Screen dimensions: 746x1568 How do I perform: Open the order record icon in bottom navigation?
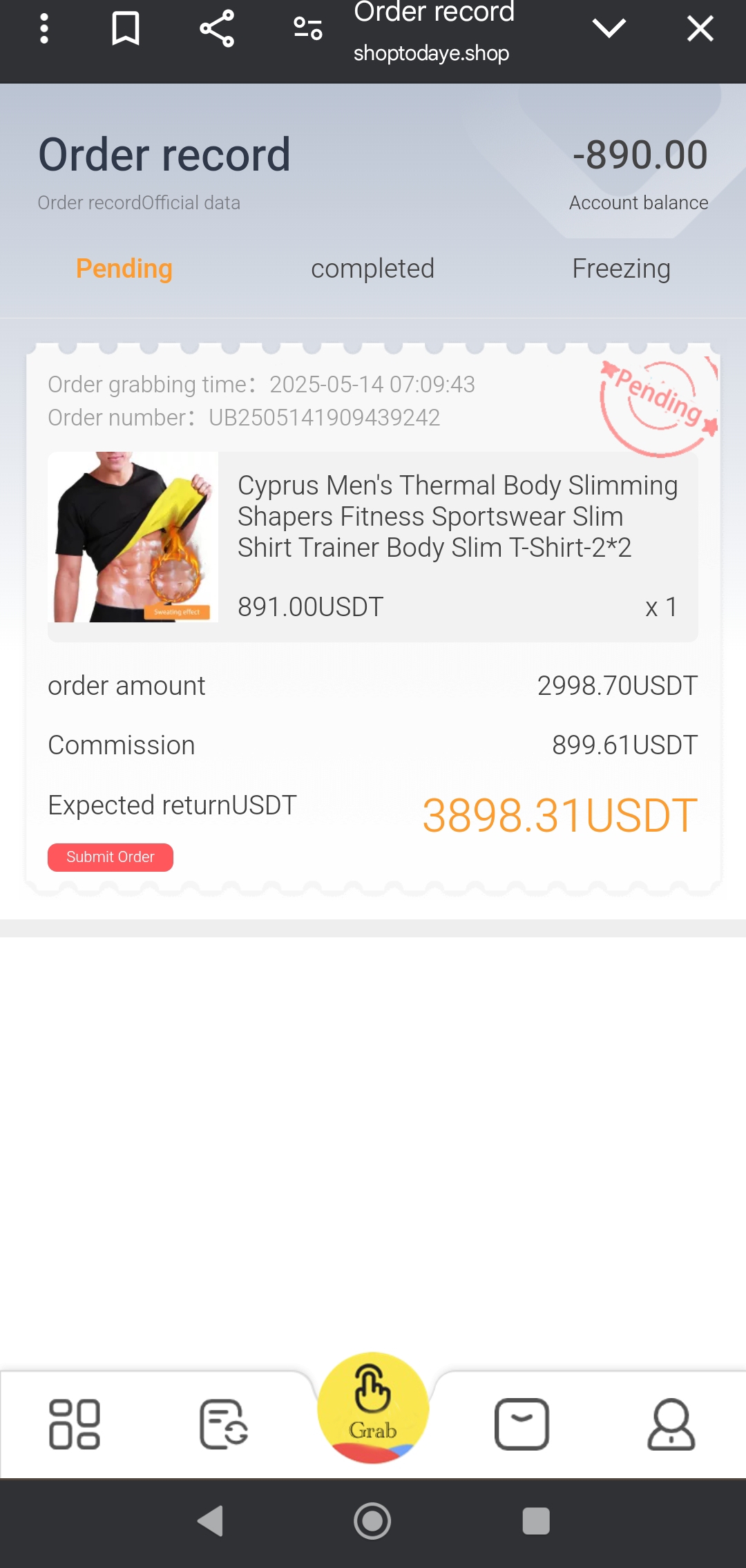224,1424
